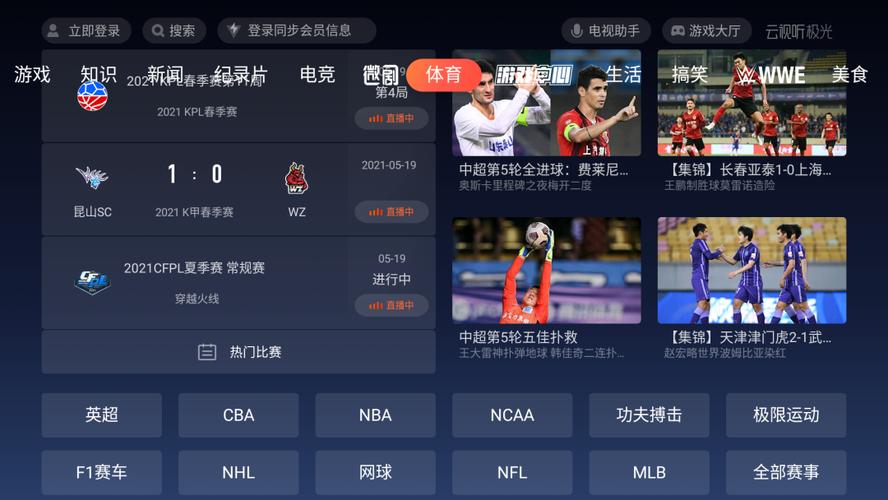Open the 英超 category
This screenshot has width=888, height=500.
tap(101, 415)
